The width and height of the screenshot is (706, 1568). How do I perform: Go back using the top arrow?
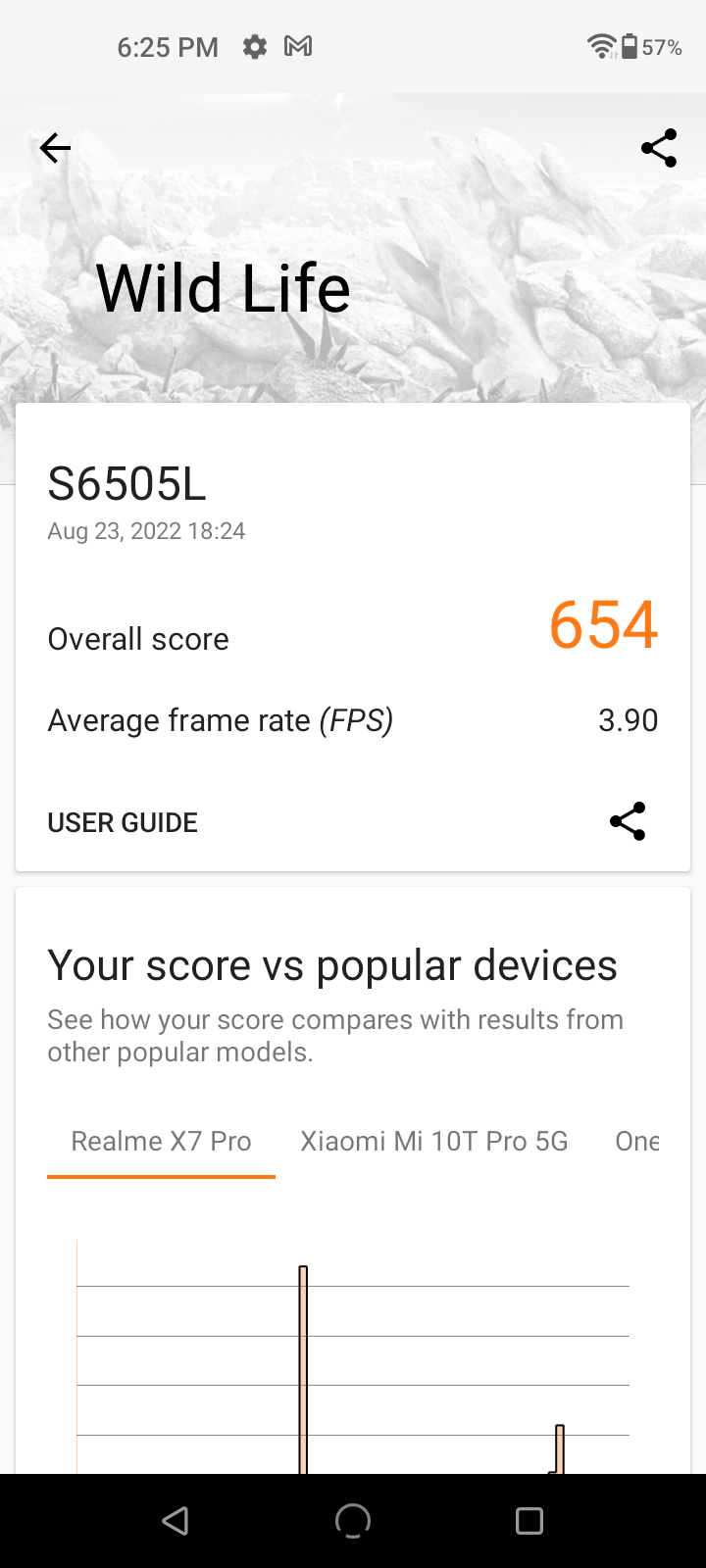(56, 148)
